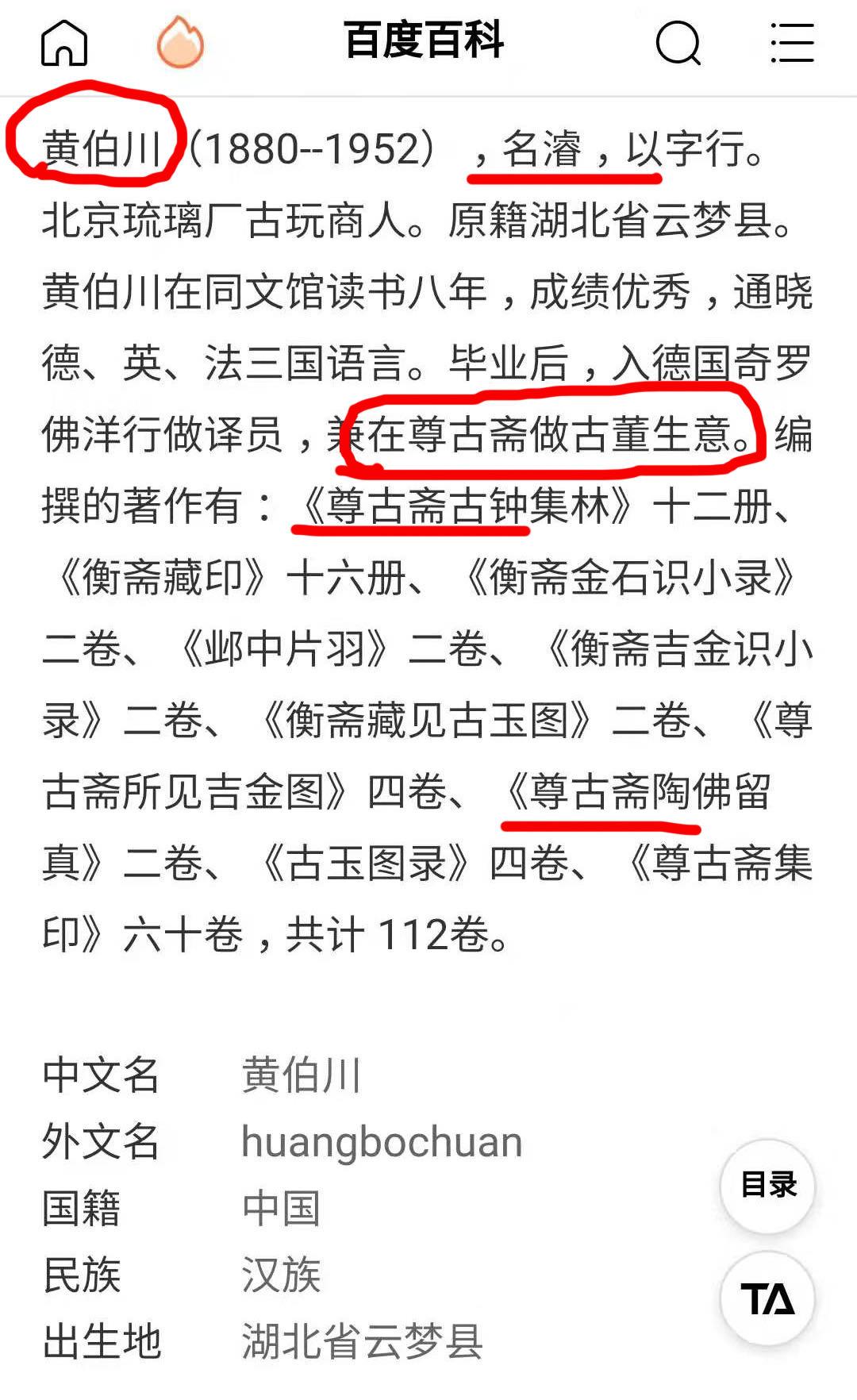Open the list menu icon
Image resolution: width=857 pixels, height=1400 pixels.
click(792, 43)
